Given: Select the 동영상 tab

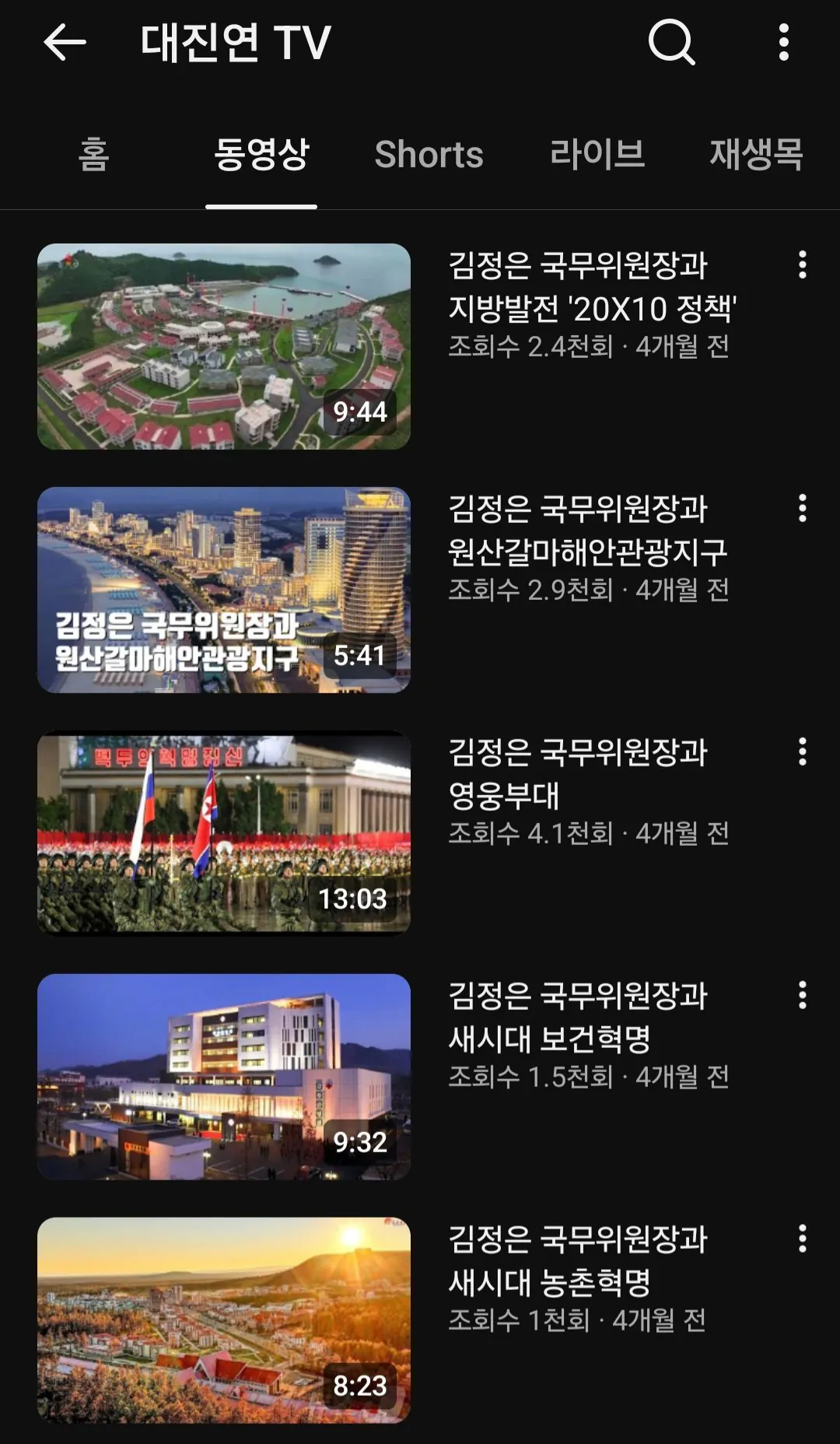Looking at the screenshot, I should (x=261, y=154).
